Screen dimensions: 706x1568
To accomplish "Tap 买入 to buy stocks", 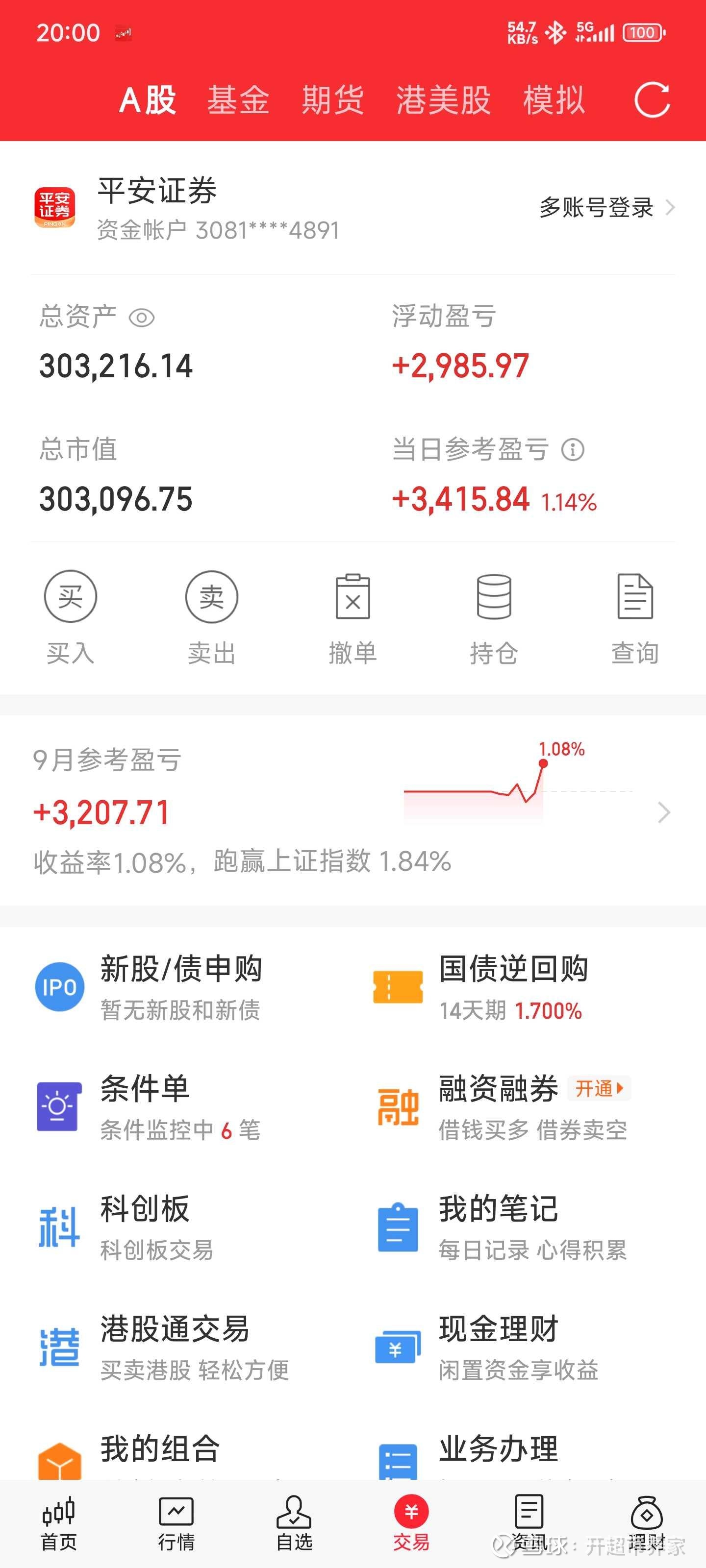I will [71, 616].
